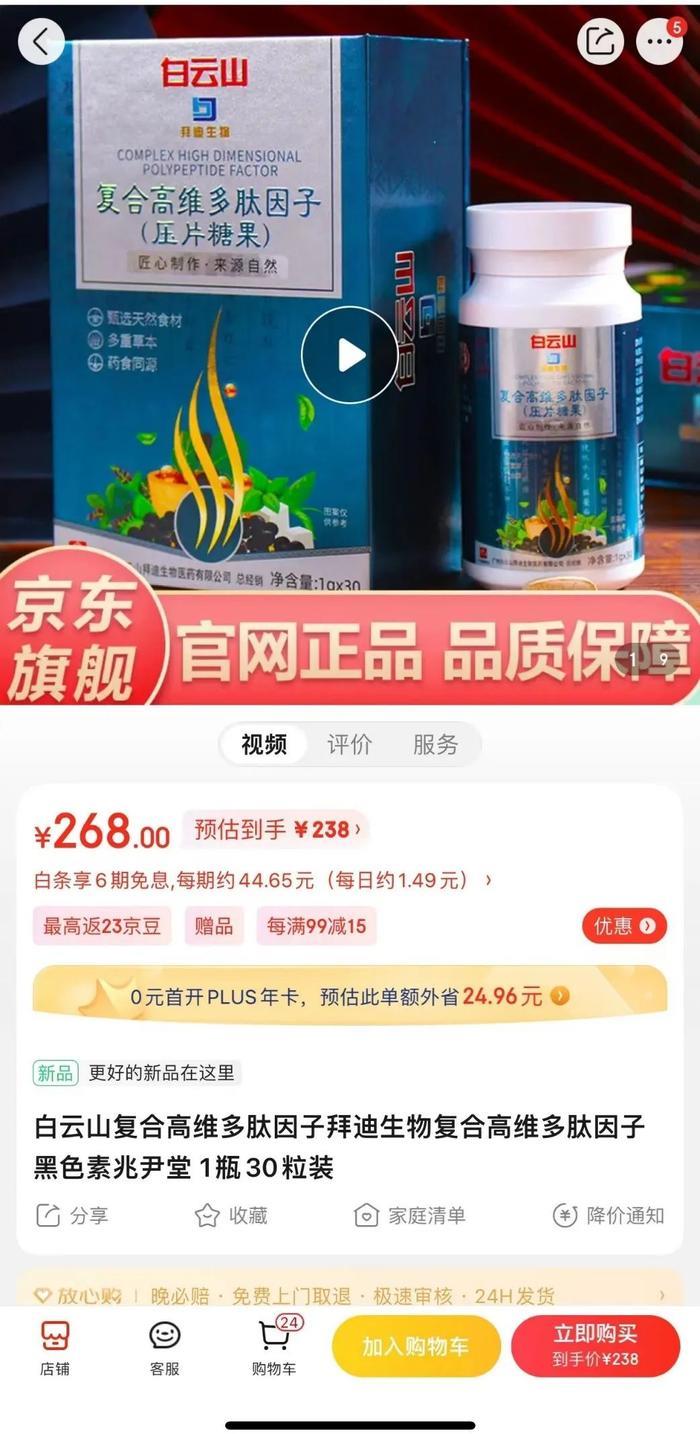Tap 分享 to share this product
The height and width of the screenshot is (1434, 700).
(x=73, y=1215)
